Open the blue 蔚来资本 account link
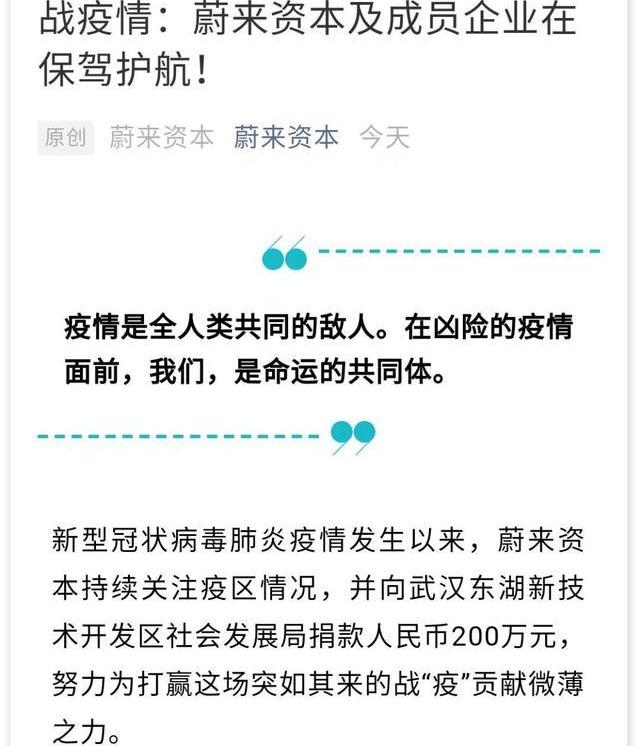This screenshot has height=746, width=640. [x=286, y=137]
